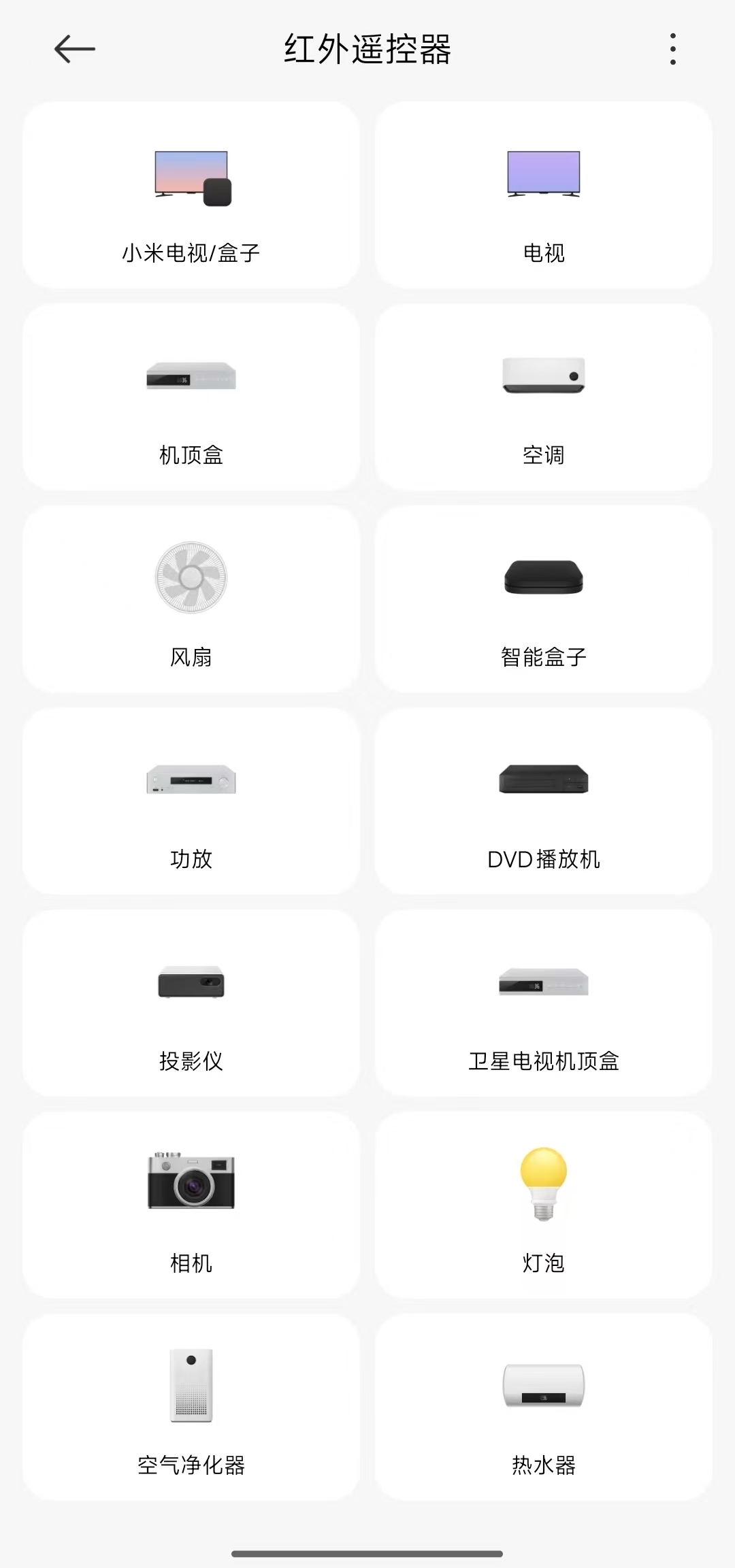This screenshot has height=1568, width=735.
Task: Go back using the arrow icon
Action: coord(74,49)
